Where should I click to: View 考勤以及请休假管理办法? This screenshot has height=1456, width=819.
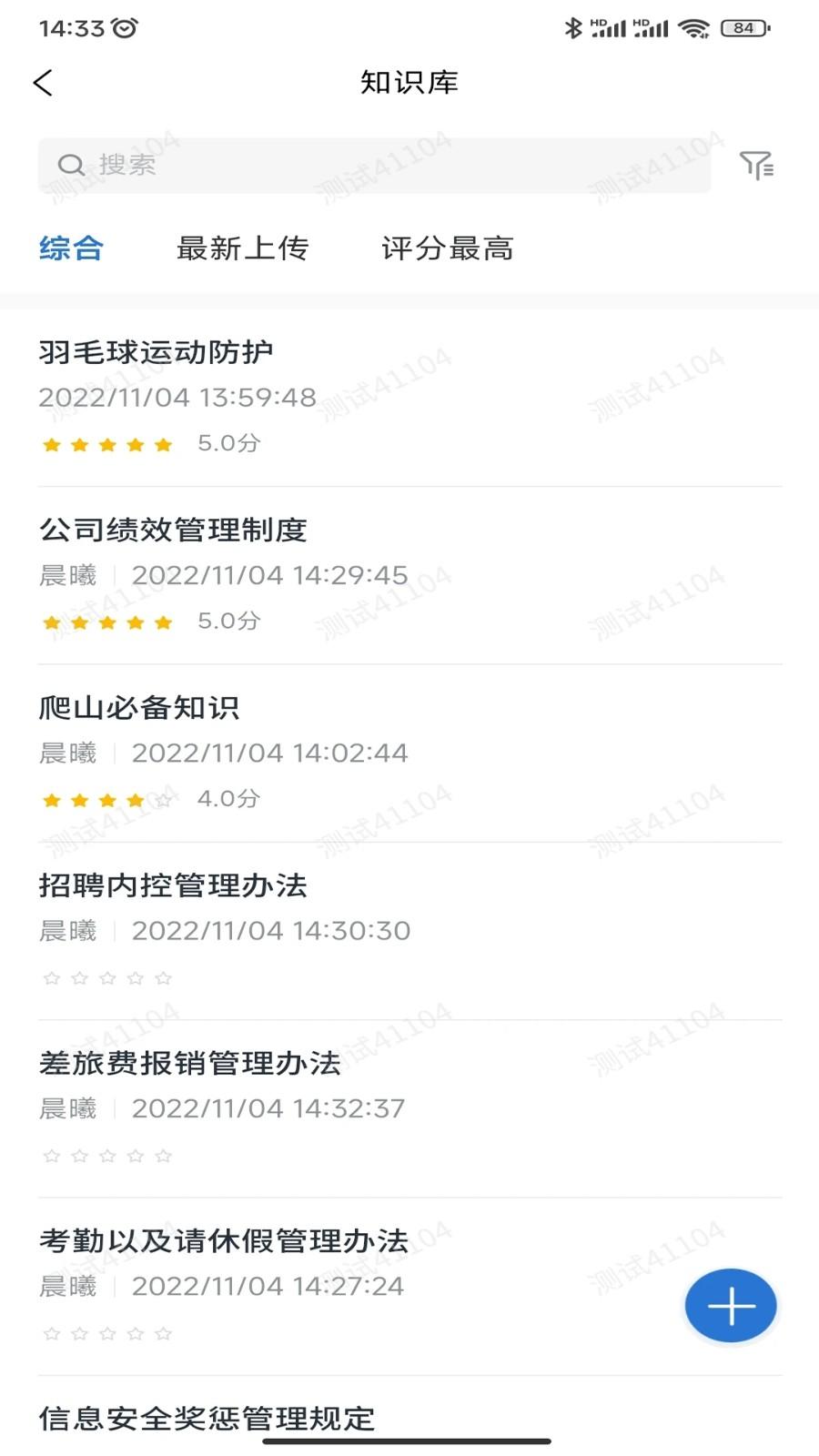point(224,1241)
